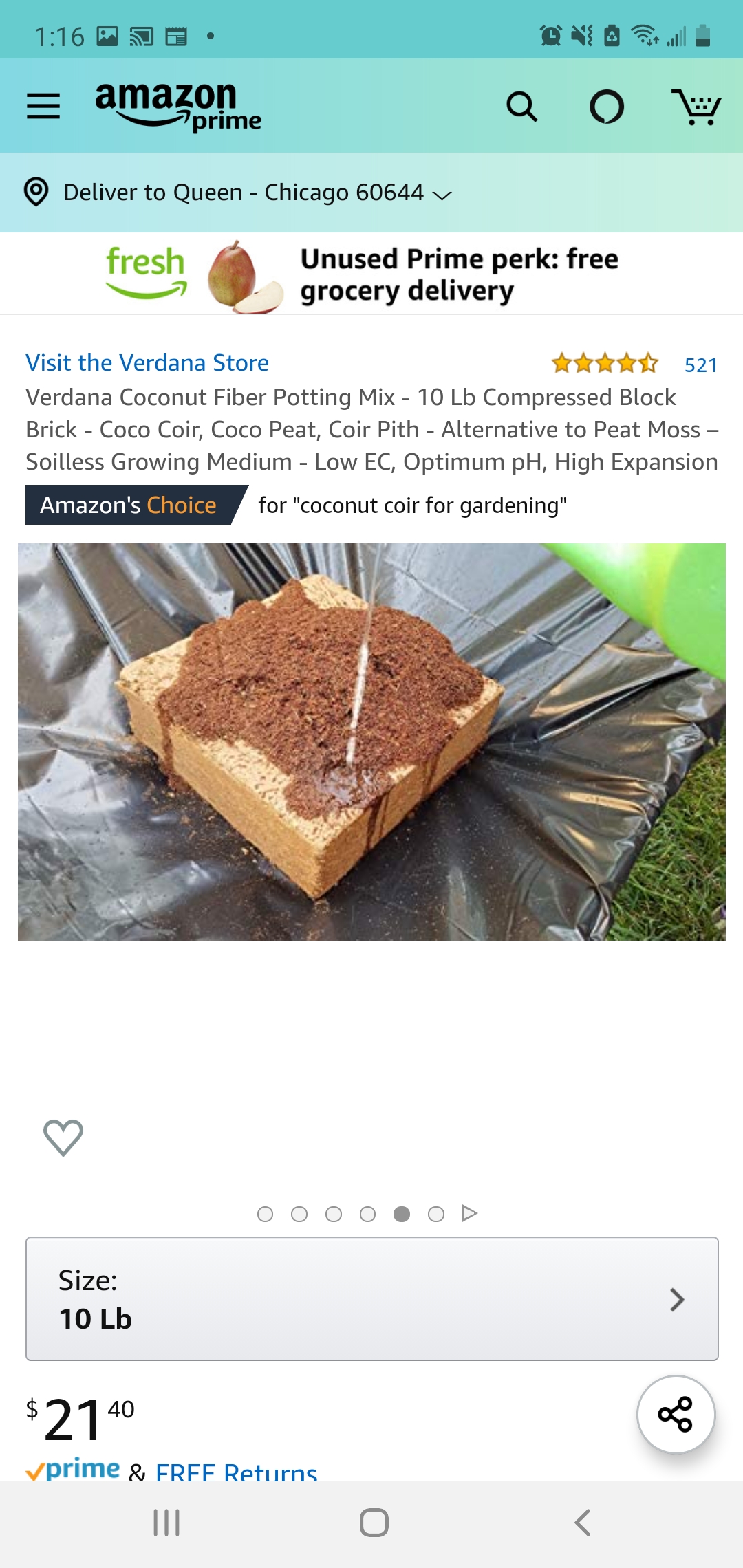
Task: Open FREE Returns details
Action: [x=236, y=1470]
